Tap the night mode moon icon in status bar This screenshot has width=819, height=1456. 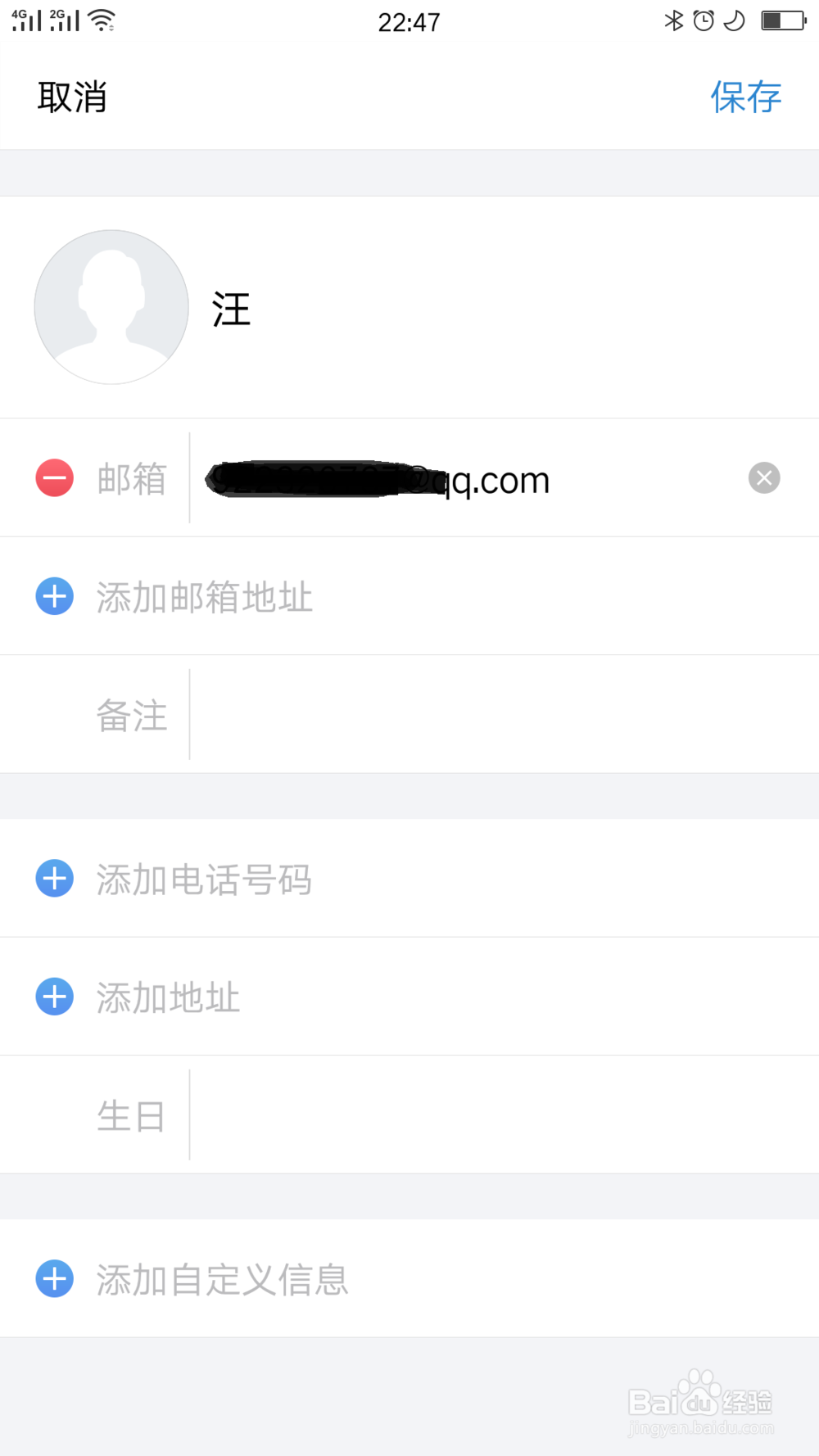(x=733, y=20)
